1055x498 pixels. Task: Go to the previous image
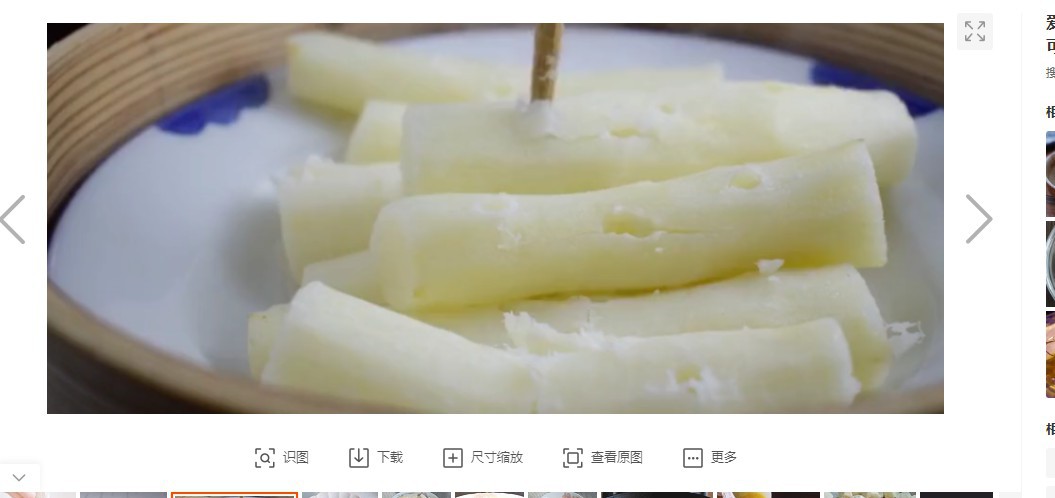(x=14, y=219)
